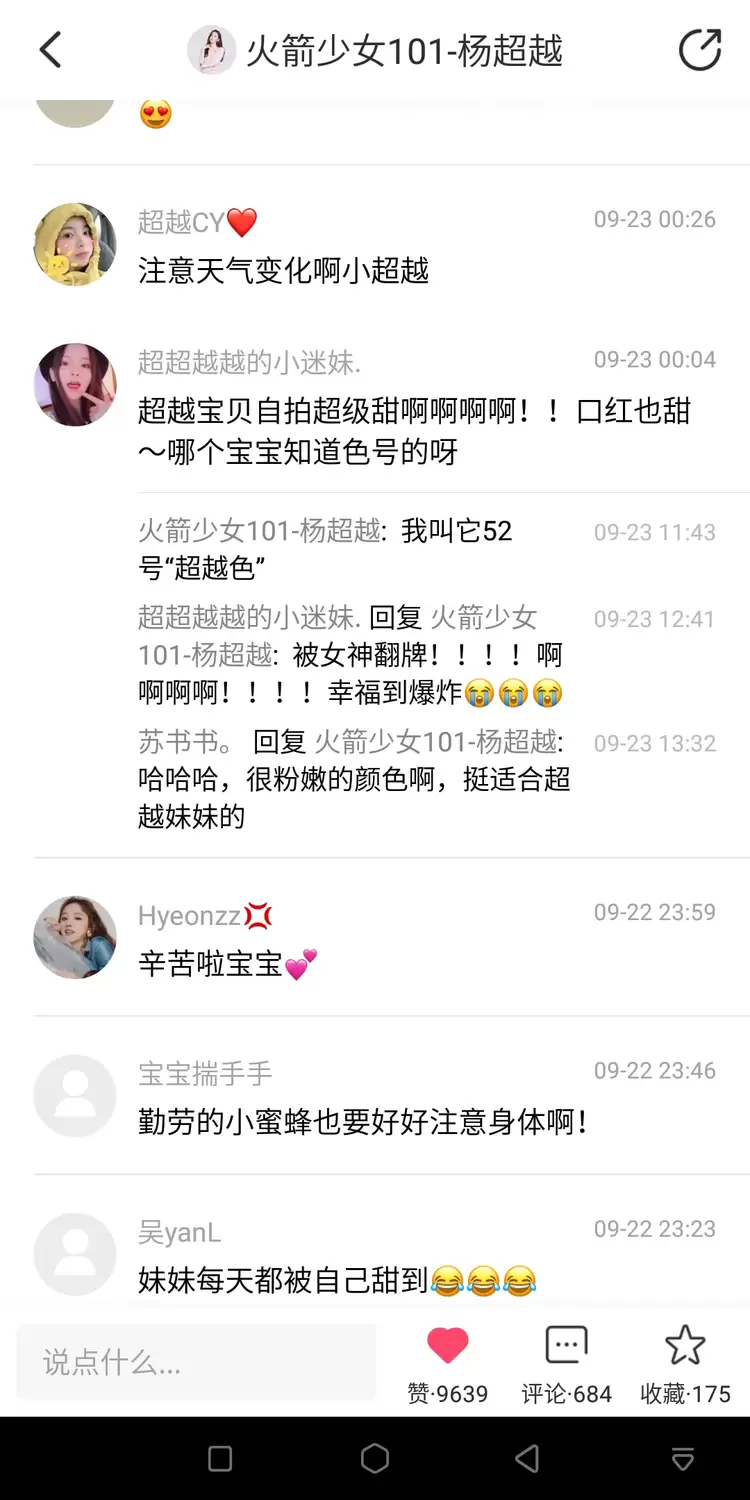View 超超越越的小迷妹's profile avatar
Viewport: 750px width, 1500px height.
point(75,385)
